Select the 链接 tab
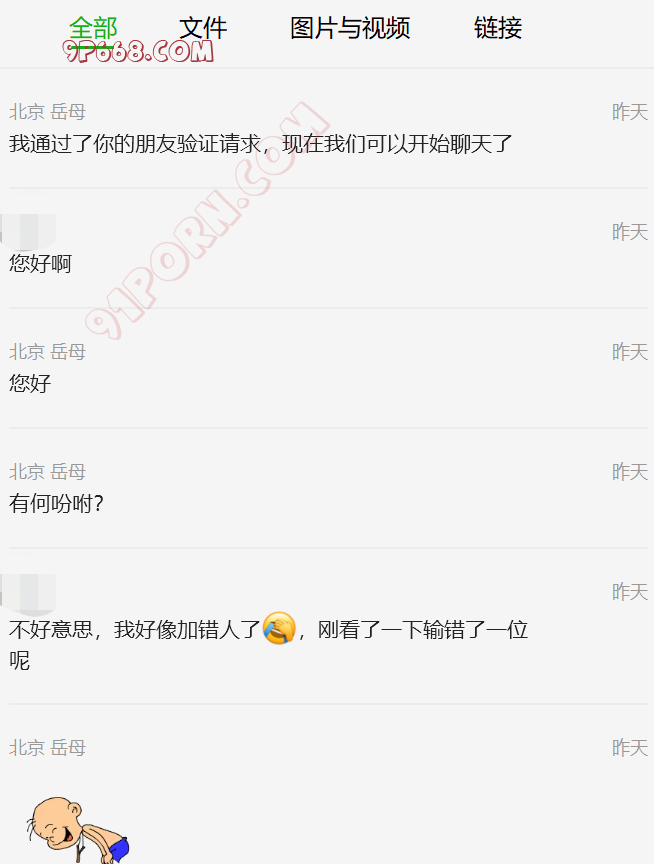The height and width of the screenshot is (864, 654). pyautogui.click(x=498, y=28)
